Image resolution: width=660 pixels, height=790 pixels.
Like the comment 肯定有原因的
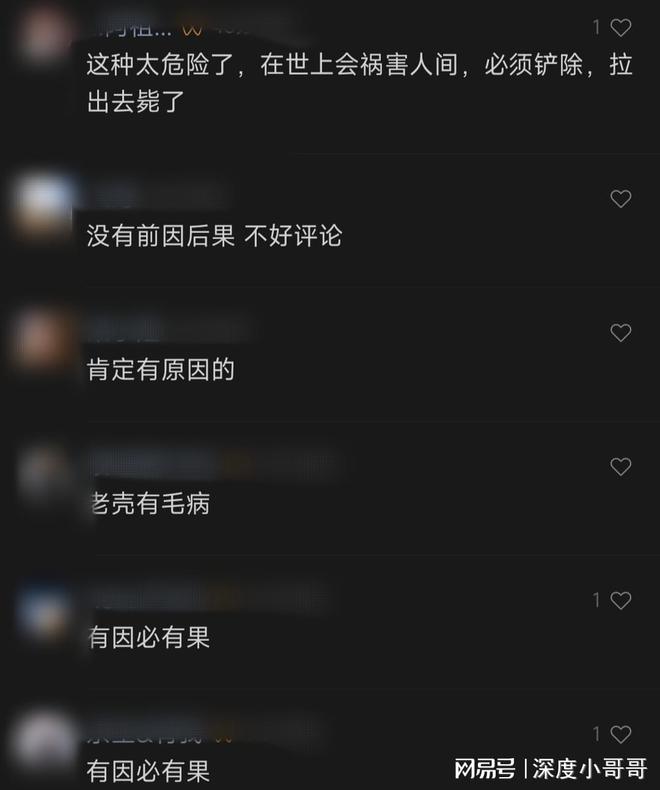620,333
